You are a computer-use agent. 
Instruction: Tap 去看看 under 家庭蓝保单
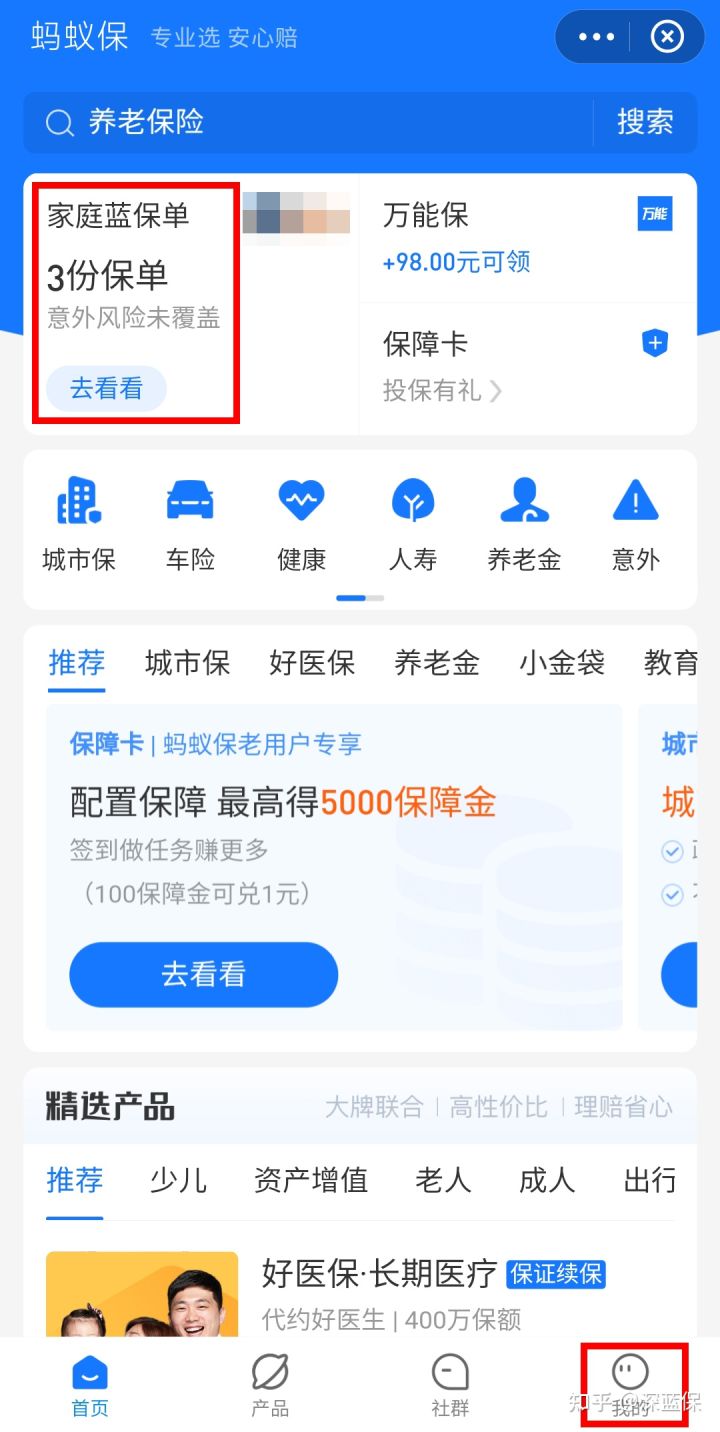pyautogui.click(x=106, y=388)
